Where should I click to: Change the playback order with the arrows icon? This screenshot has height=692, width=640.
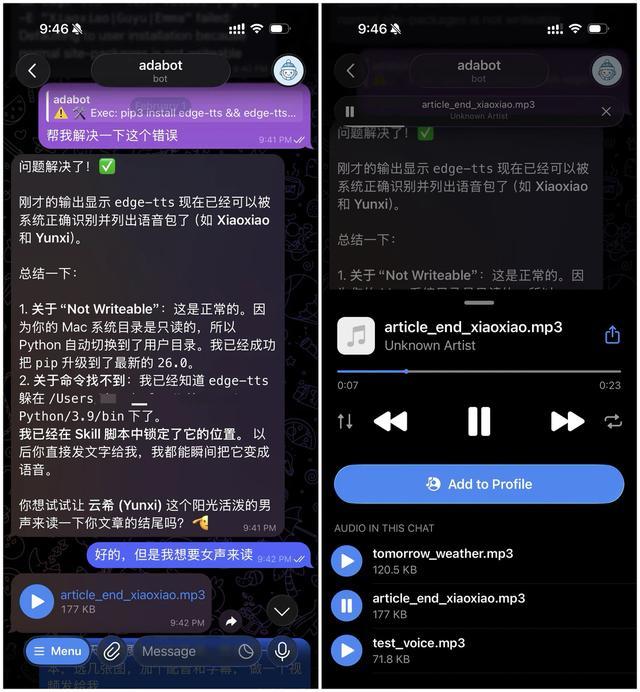click(345, 421)
